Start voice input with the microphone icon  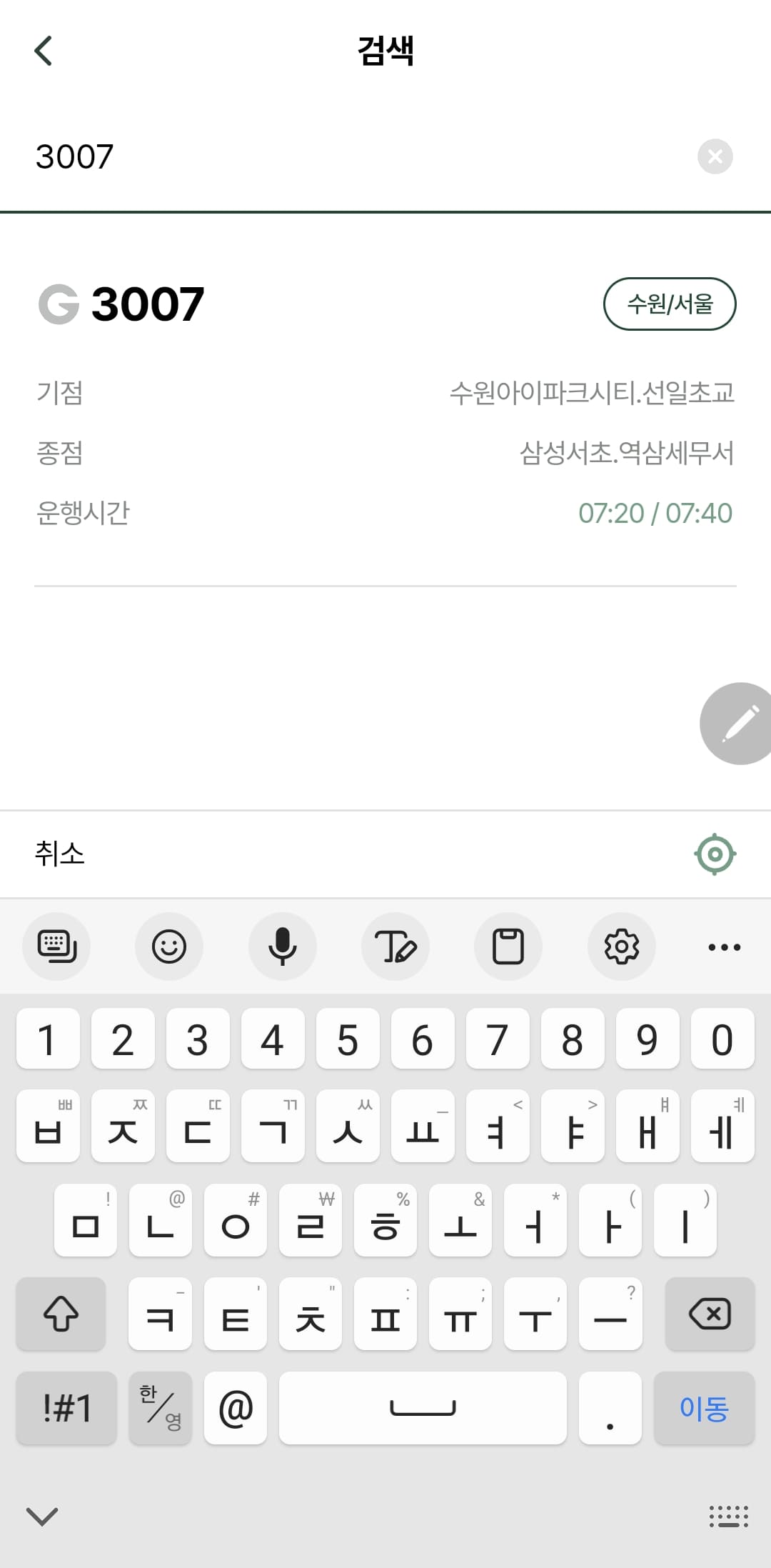click(x=283, y=947)
